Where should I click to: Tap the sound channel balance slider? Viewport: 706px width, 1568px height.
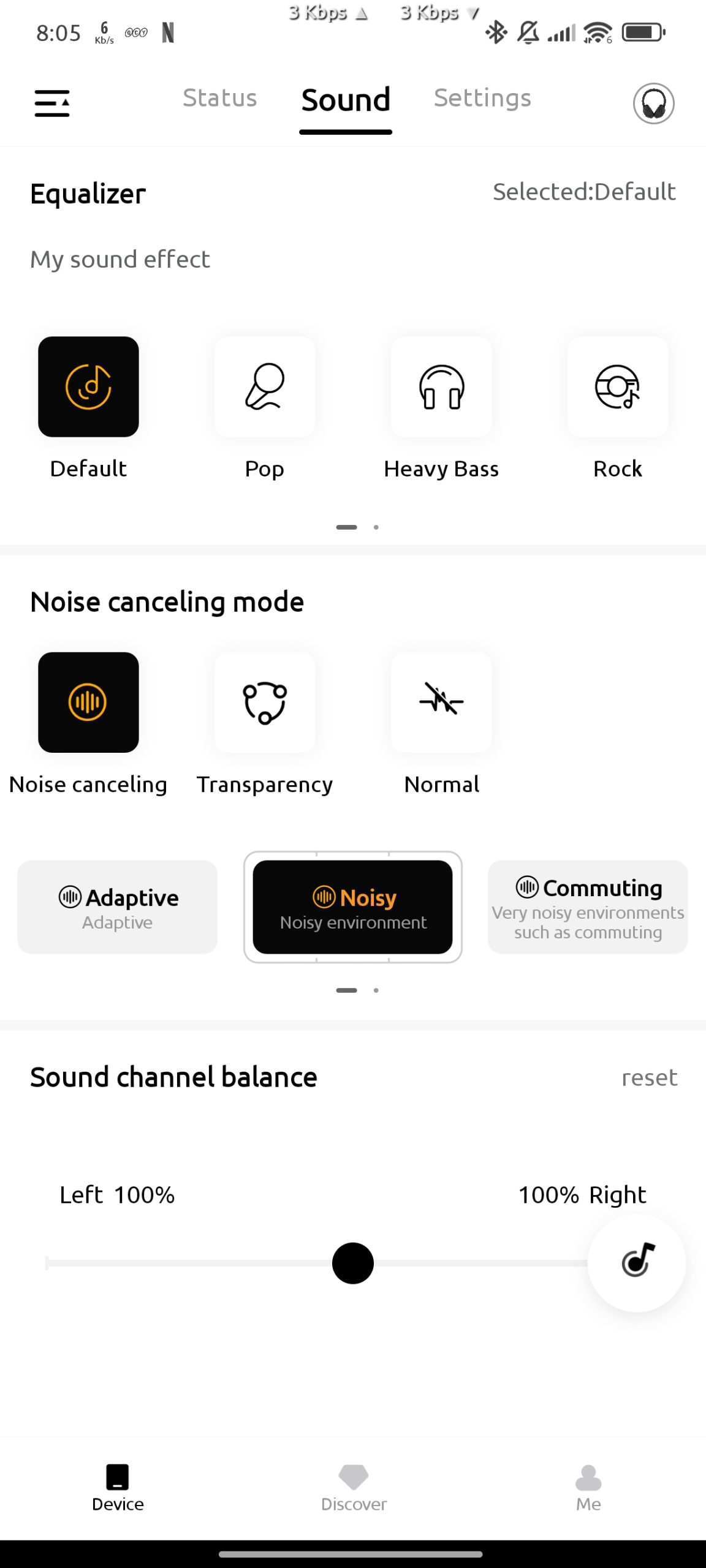352,1263
